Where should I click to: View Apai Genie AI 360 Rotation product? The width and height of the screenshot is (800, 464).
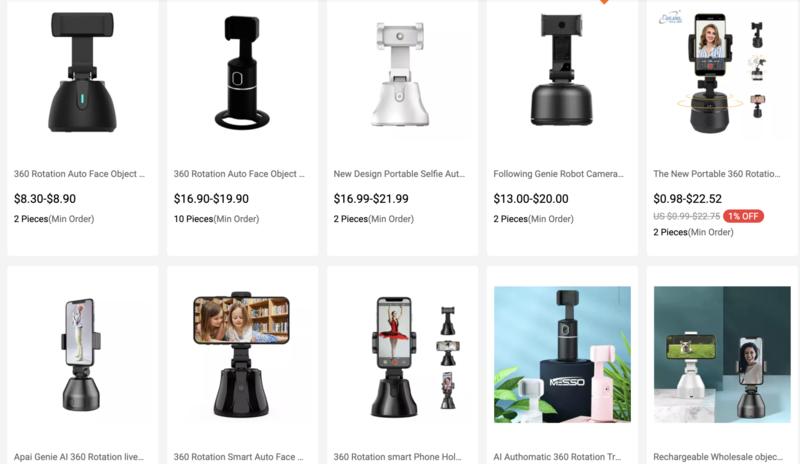[80, 456]
